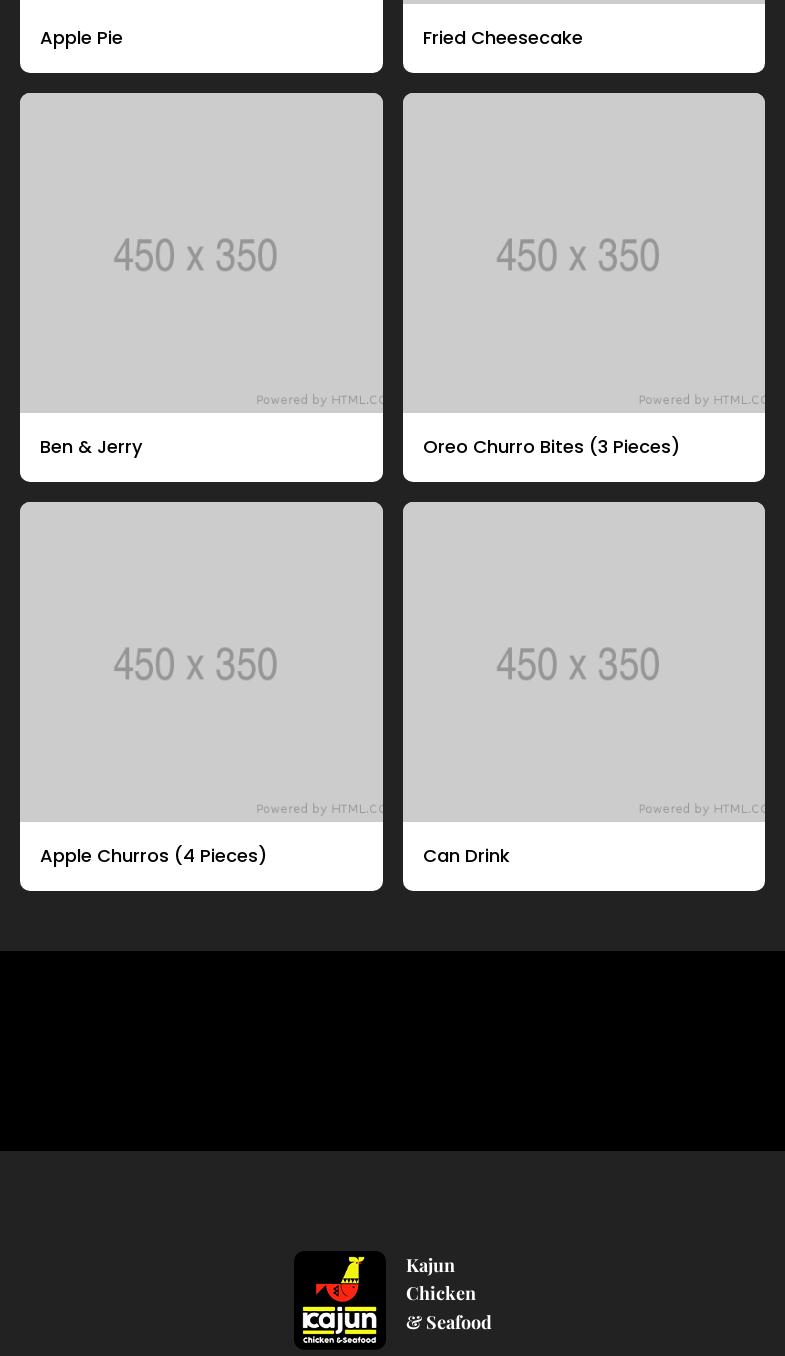
Task: Open Apple Churros (4 Pieces) card
Action: [200, 697]
